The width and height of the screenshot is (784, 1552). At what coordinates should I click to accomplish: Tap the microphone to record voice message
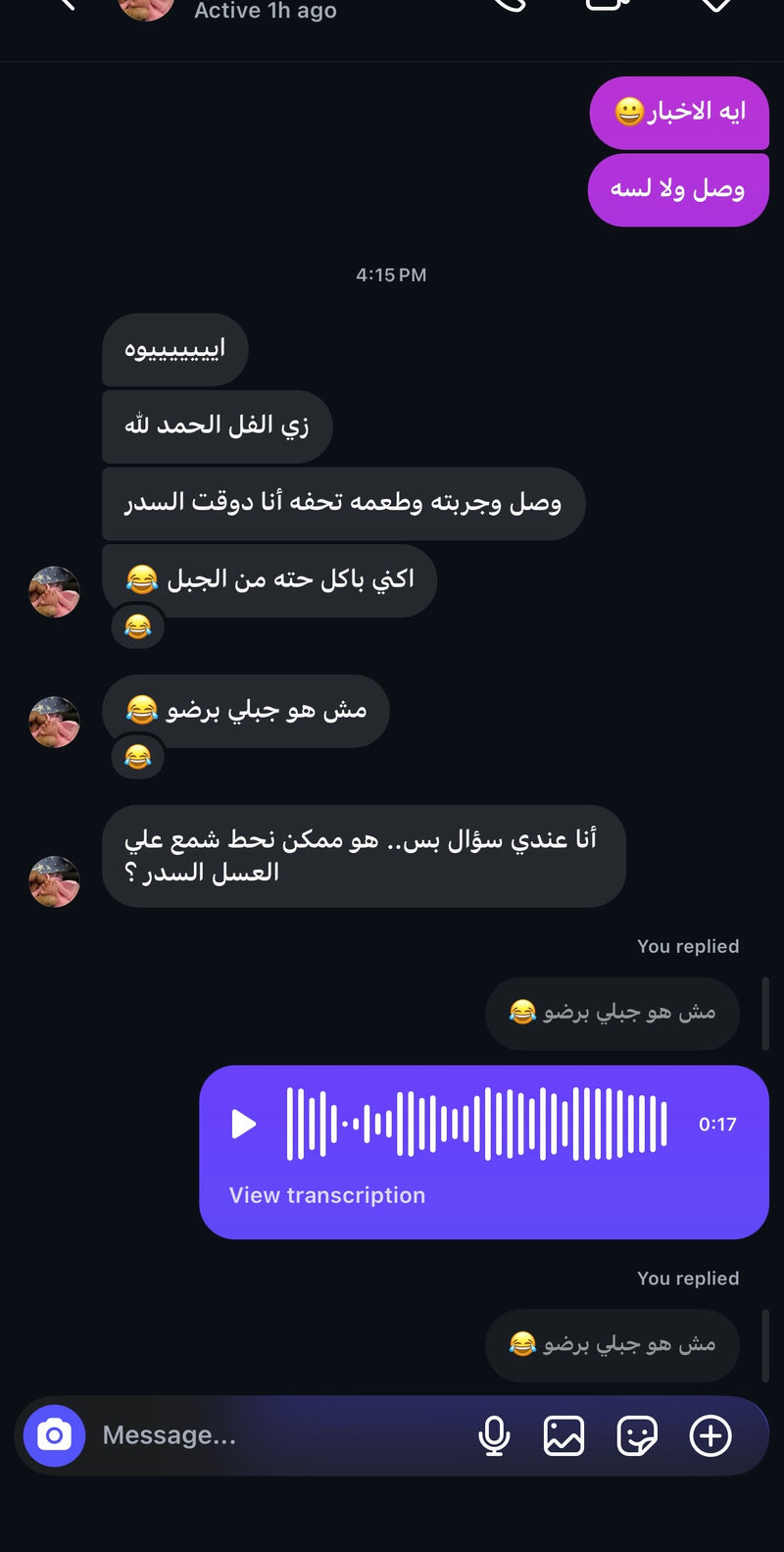pos(494,1436)
